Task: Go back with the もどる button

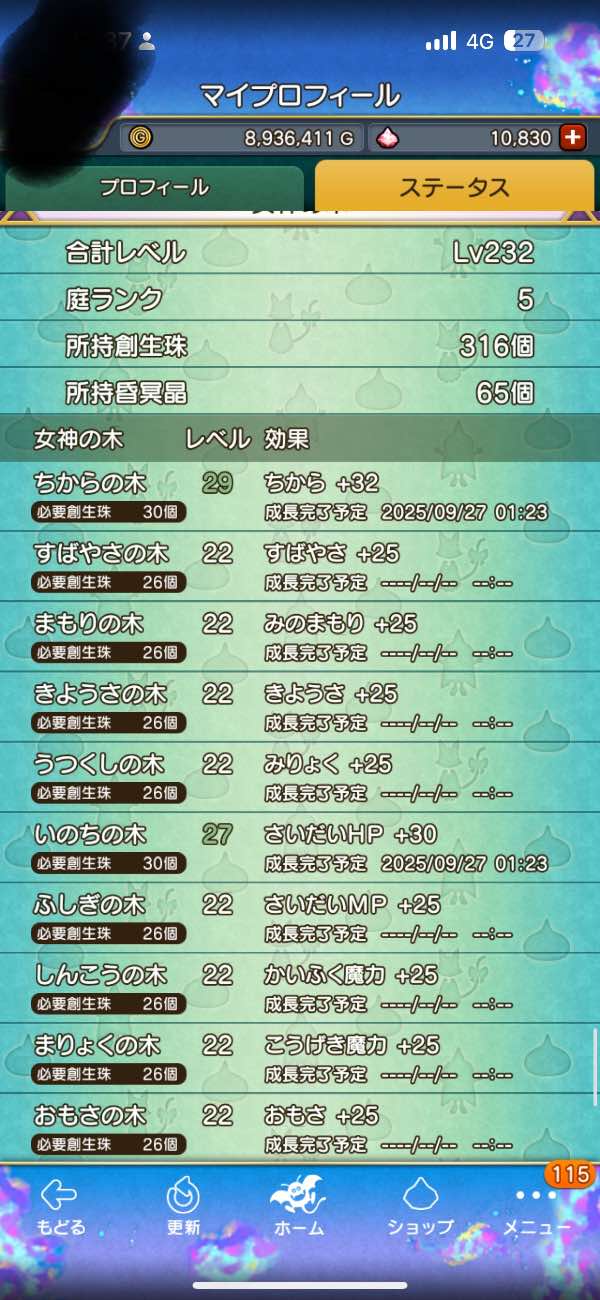Action: pyautogui.click(x=61, y=1207)
